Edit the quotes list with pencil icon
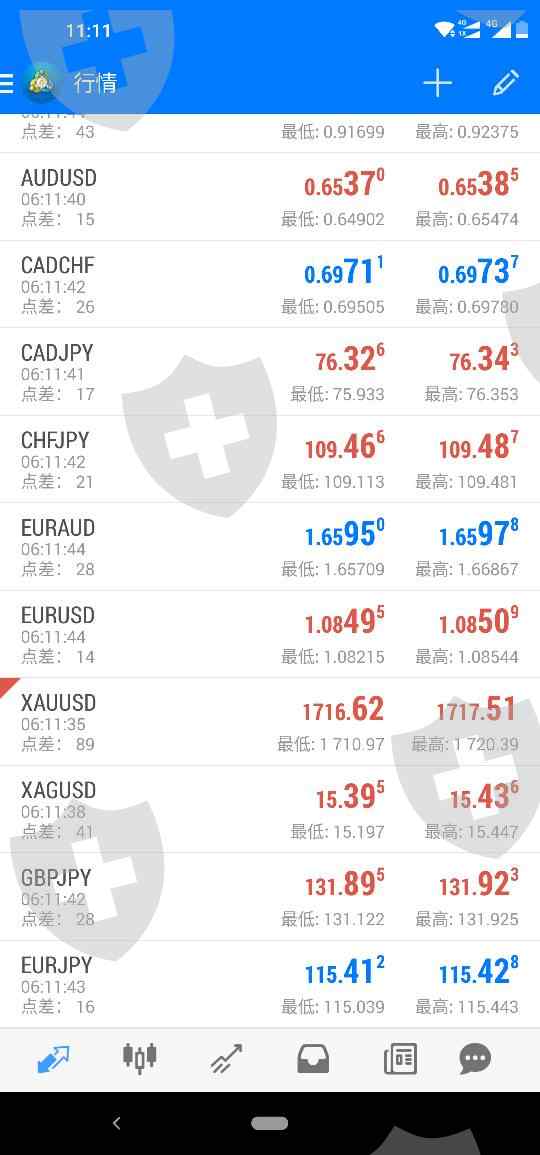The width and height of the screenshot is (540, 1155). pos(506,83)
